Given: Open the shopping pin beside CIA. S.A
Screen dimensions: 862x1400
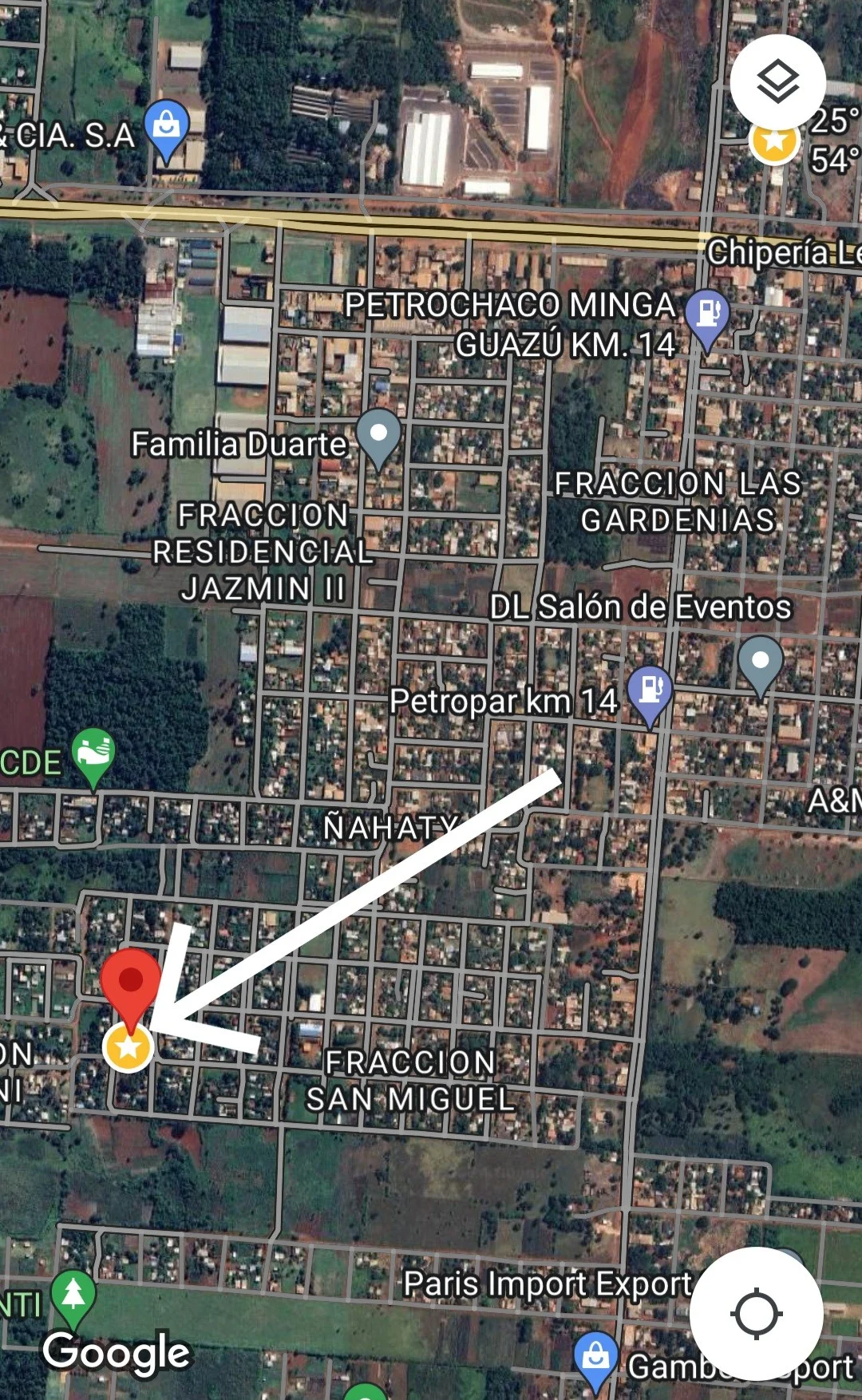Looking at the screenshot, I should (x=166, y=128).
